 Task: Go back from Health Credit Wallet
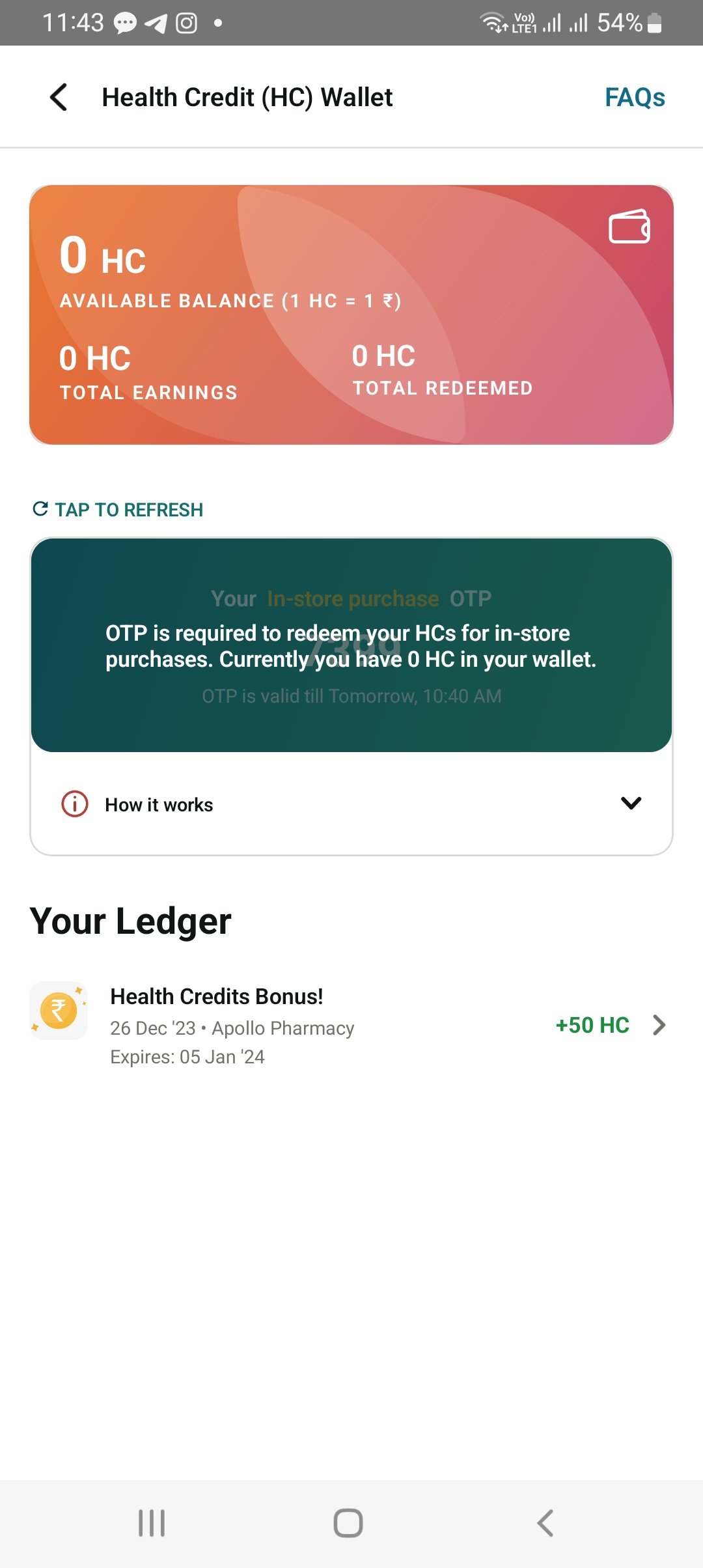pyautogui.click(x=59, y=98)
